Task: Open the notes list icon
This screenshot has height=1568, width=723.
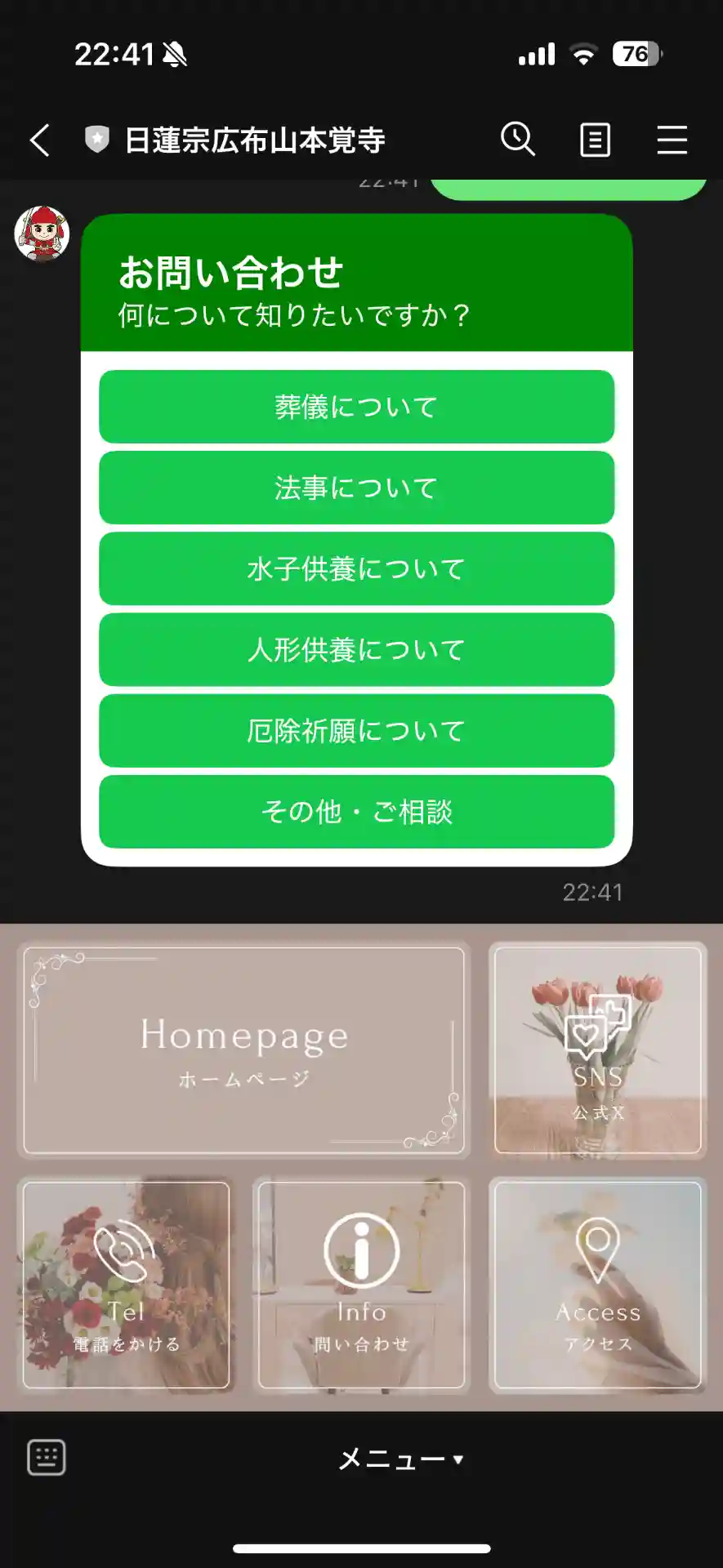Action: tap(595, 140)
